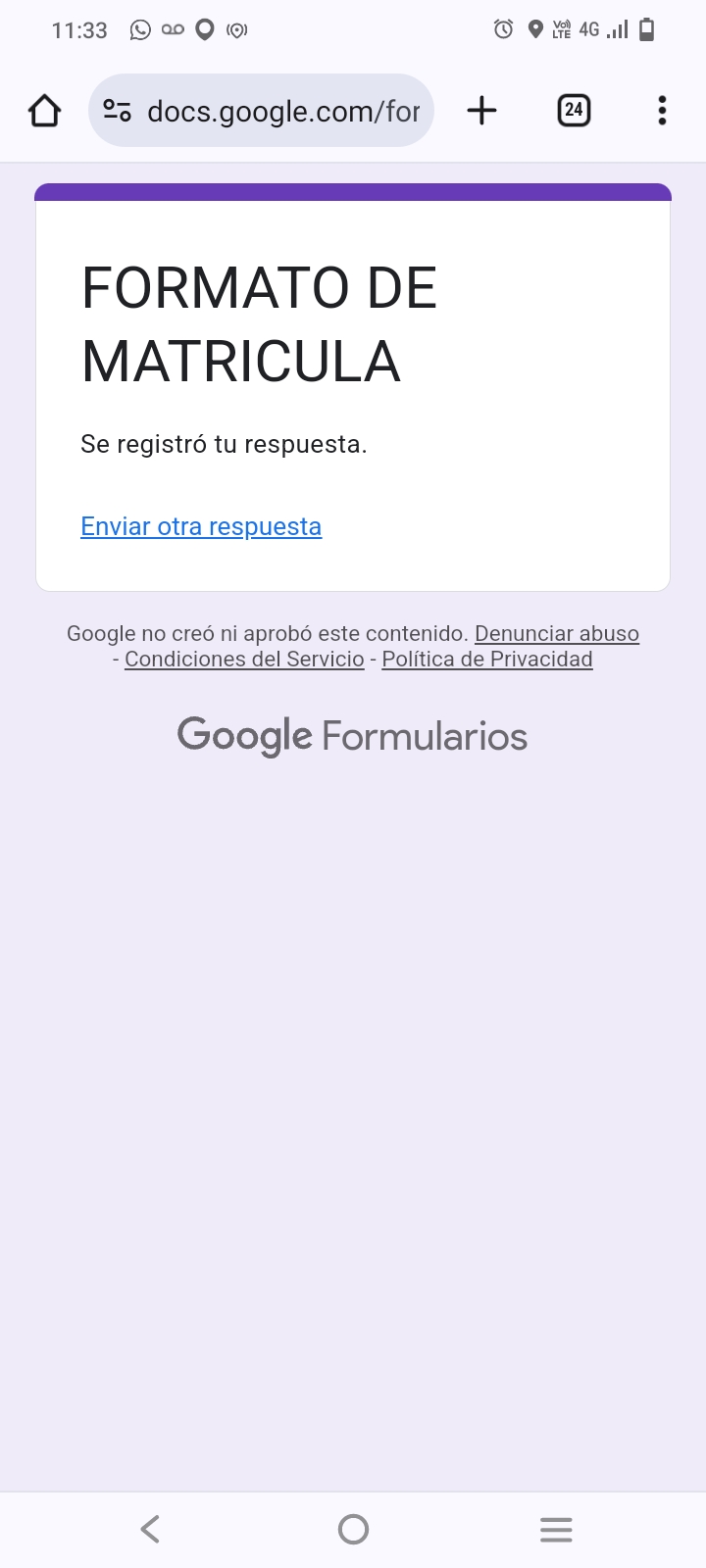Open the site info icon in address bar
Viewport: 706px width, 1568px height.
tap(118, 111)
